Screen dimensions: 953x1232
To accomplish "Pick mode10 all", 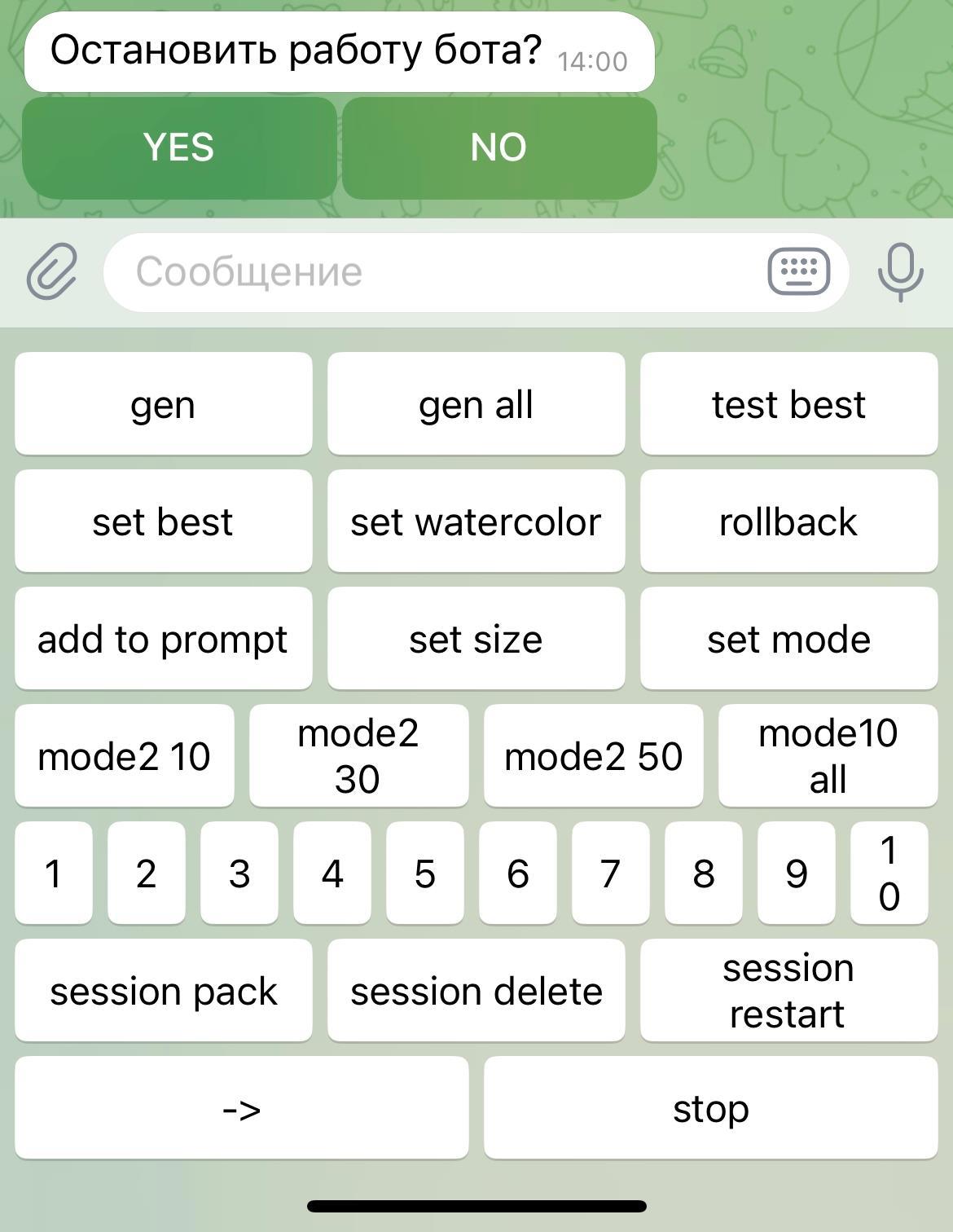I will pyautogui.click(x=828, y=756).
